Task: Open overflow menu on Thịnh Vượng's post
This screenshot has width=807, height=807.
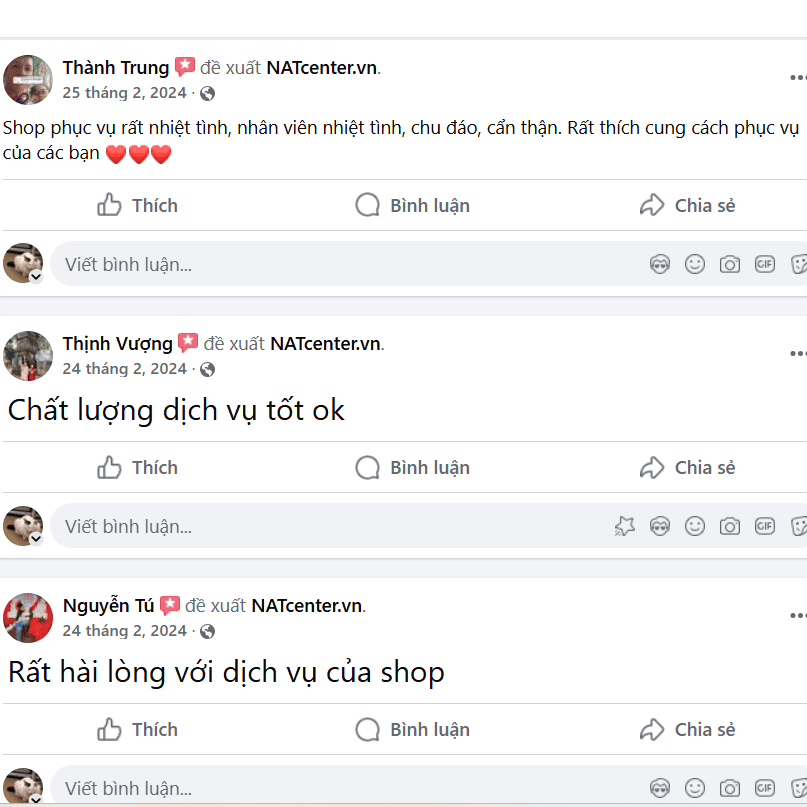Action: (x=797, y=353)
